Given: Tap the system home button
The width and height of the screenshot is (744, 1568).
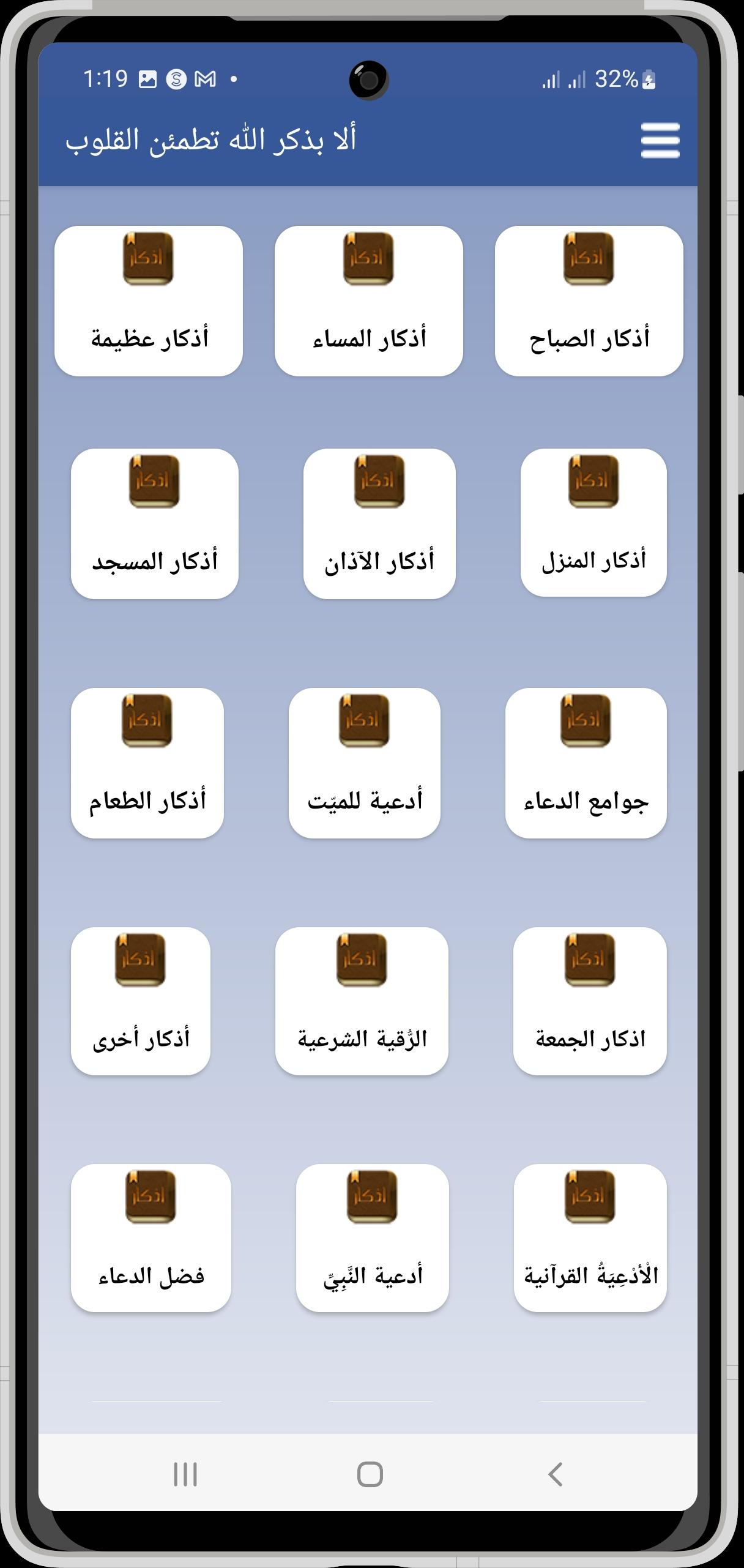Looking at the screenshot, I should pyautogui.click(x=370, y=1474).
